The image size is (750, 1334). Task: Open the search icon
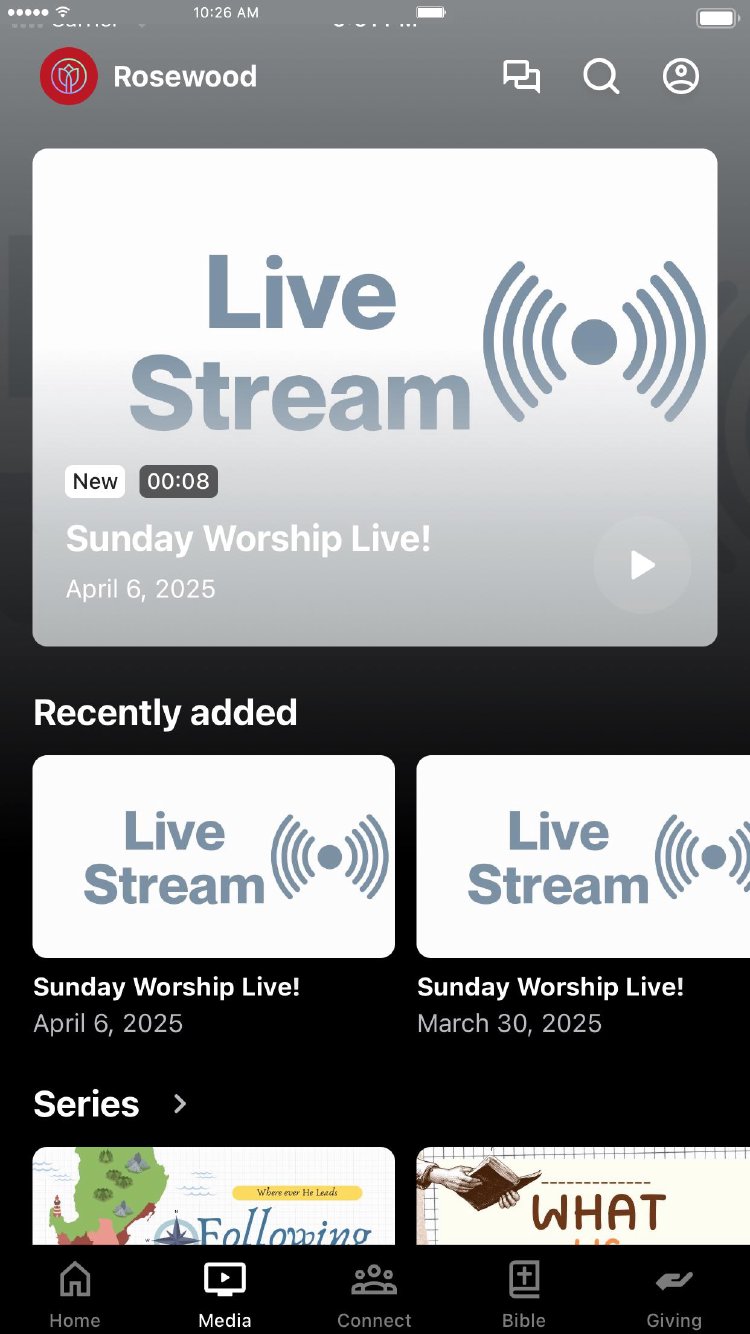[601, 77]
